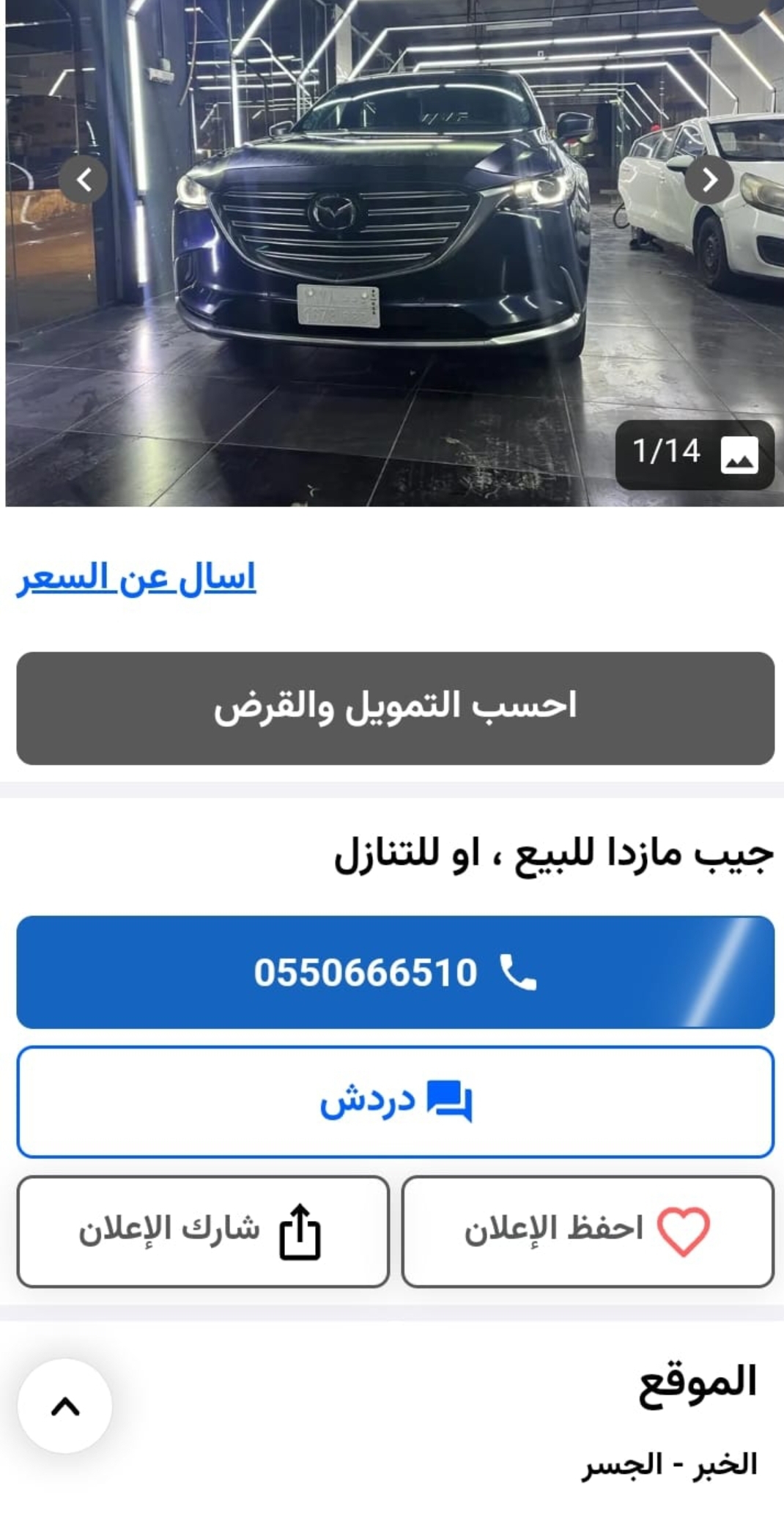This screenshot has width=784, height=1528.
Task: Tap the up-arrow back-to-top button
Action: 65,1406
